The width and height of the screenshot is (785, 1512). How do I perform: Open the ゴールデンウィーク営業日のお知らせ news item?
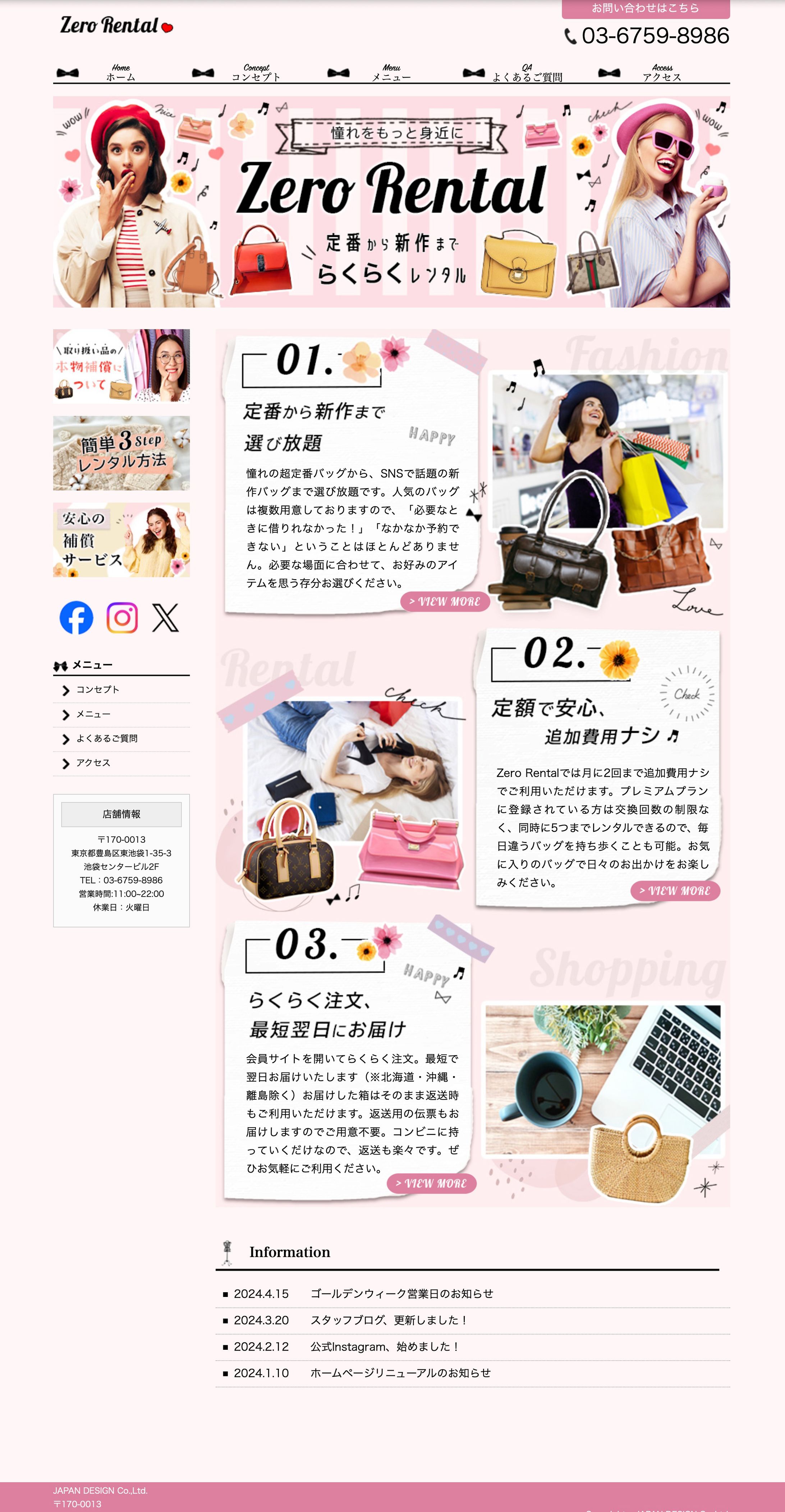401,1294
